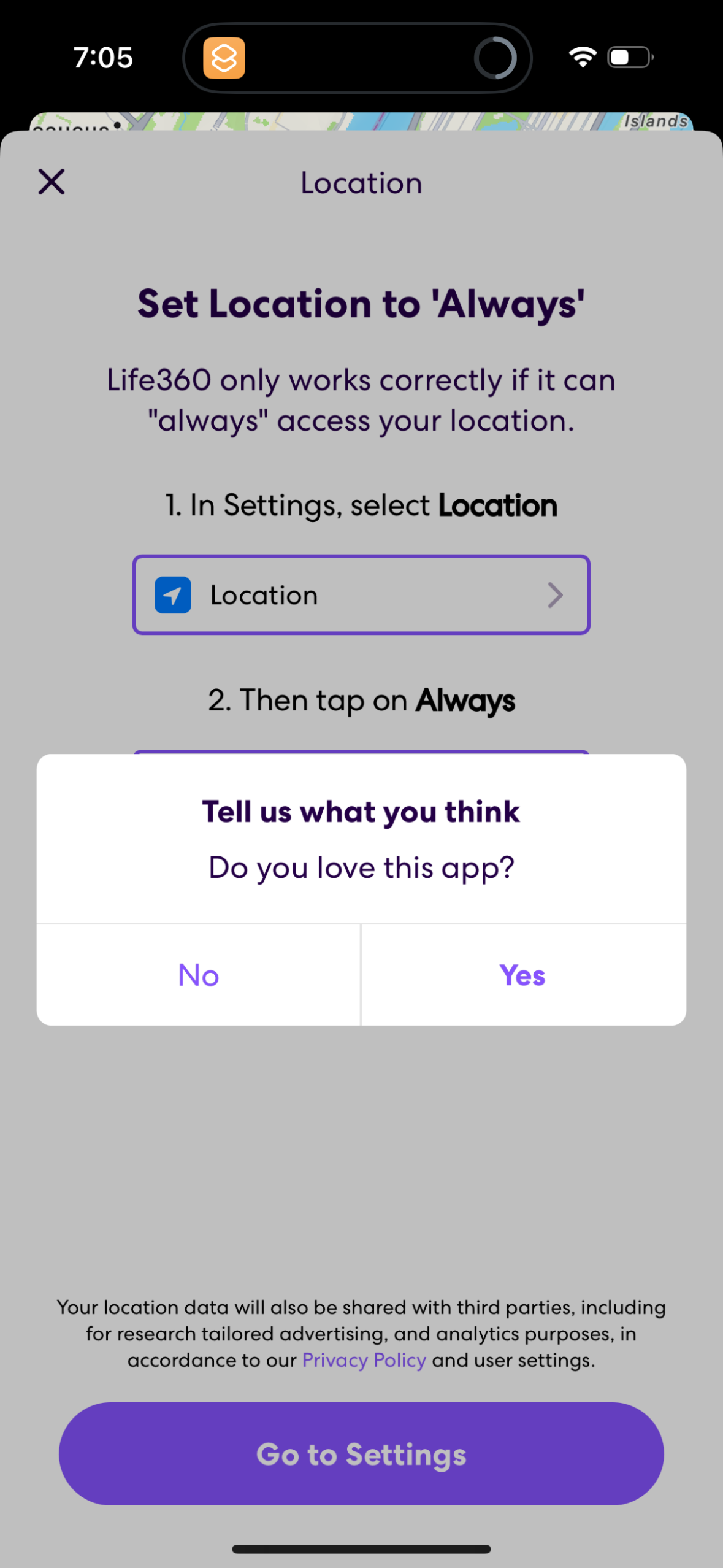Screen dimensions: 723x1568
Task: Answer No to the app rating prompt
Action: point(197,975)
